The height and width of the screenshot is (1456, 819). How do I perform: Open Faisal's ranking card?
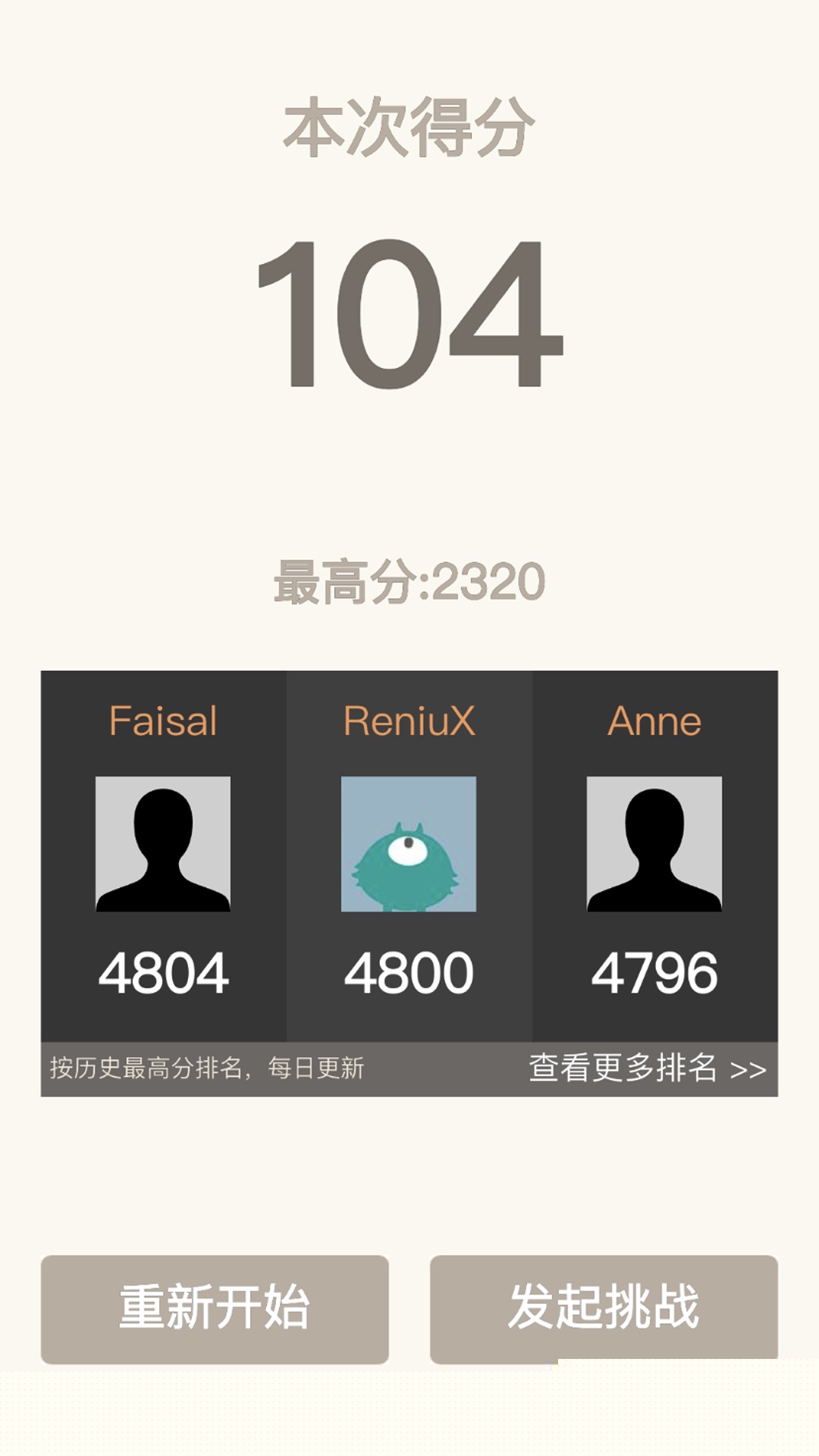click(x=163, y=855)
